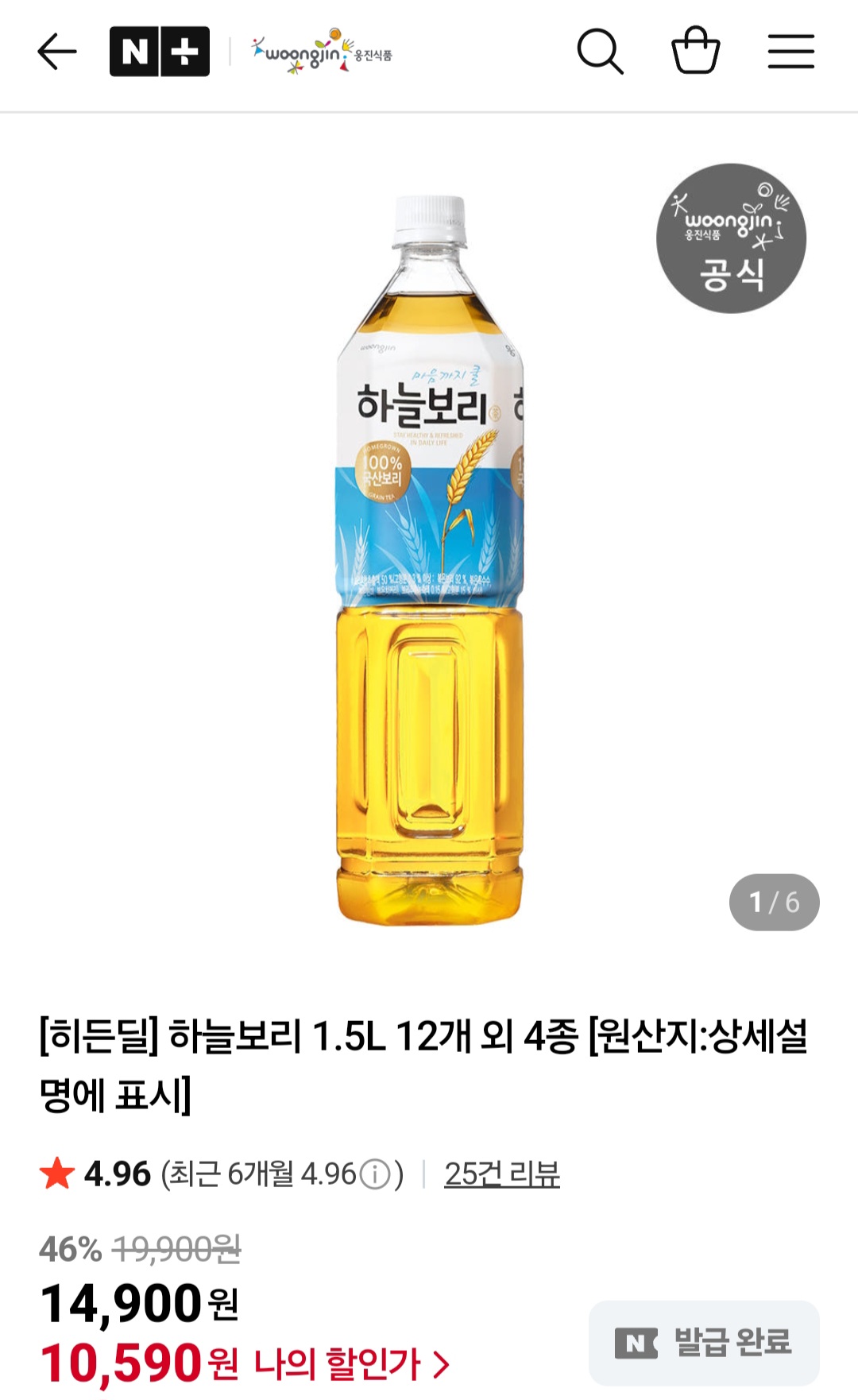Open 나의 할인가 discount details
This screenshot has height=1400, width=858.
(351, 1364)
